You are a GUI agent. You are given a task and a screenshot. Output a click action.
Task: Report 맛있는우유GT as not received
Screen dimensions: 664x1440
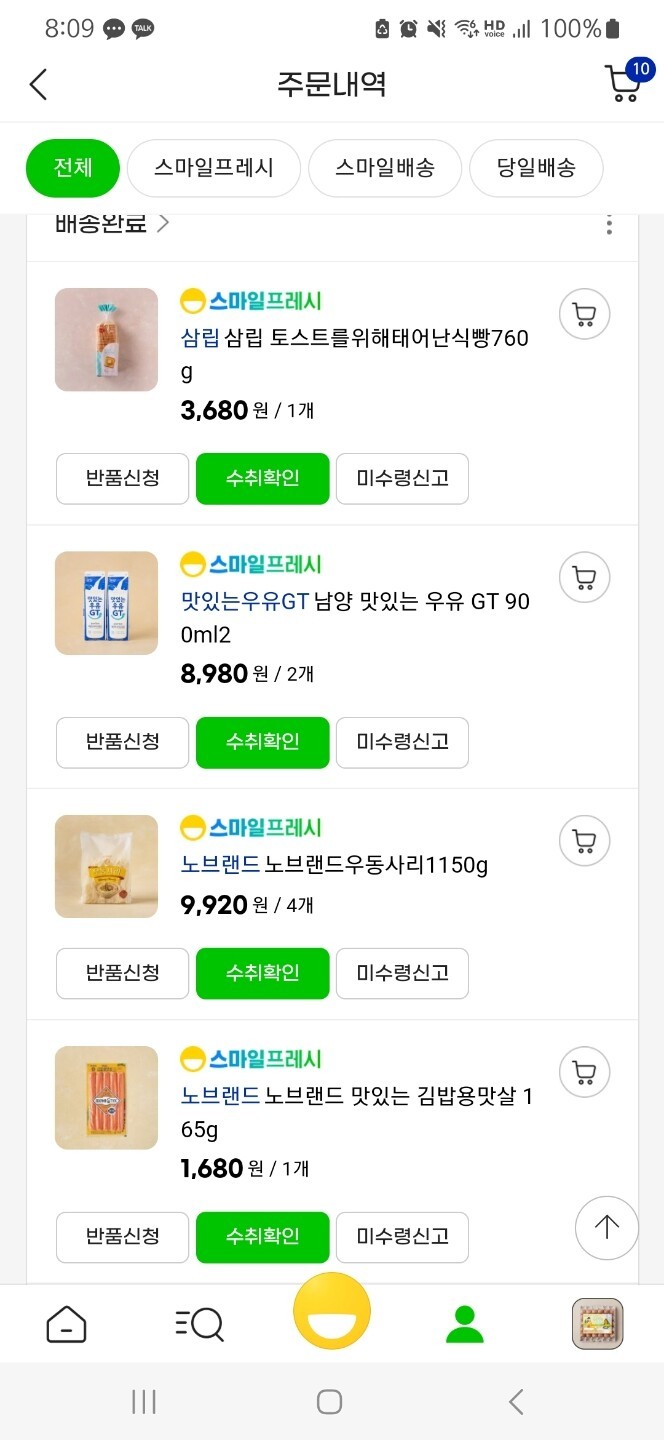pos(402,742)
